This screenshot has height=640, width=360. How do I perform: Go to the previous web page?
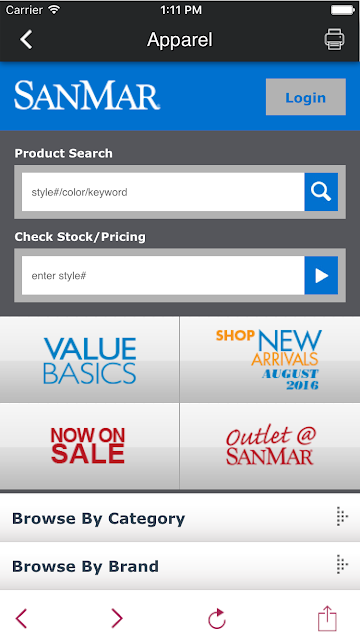(x=22, y=618)
